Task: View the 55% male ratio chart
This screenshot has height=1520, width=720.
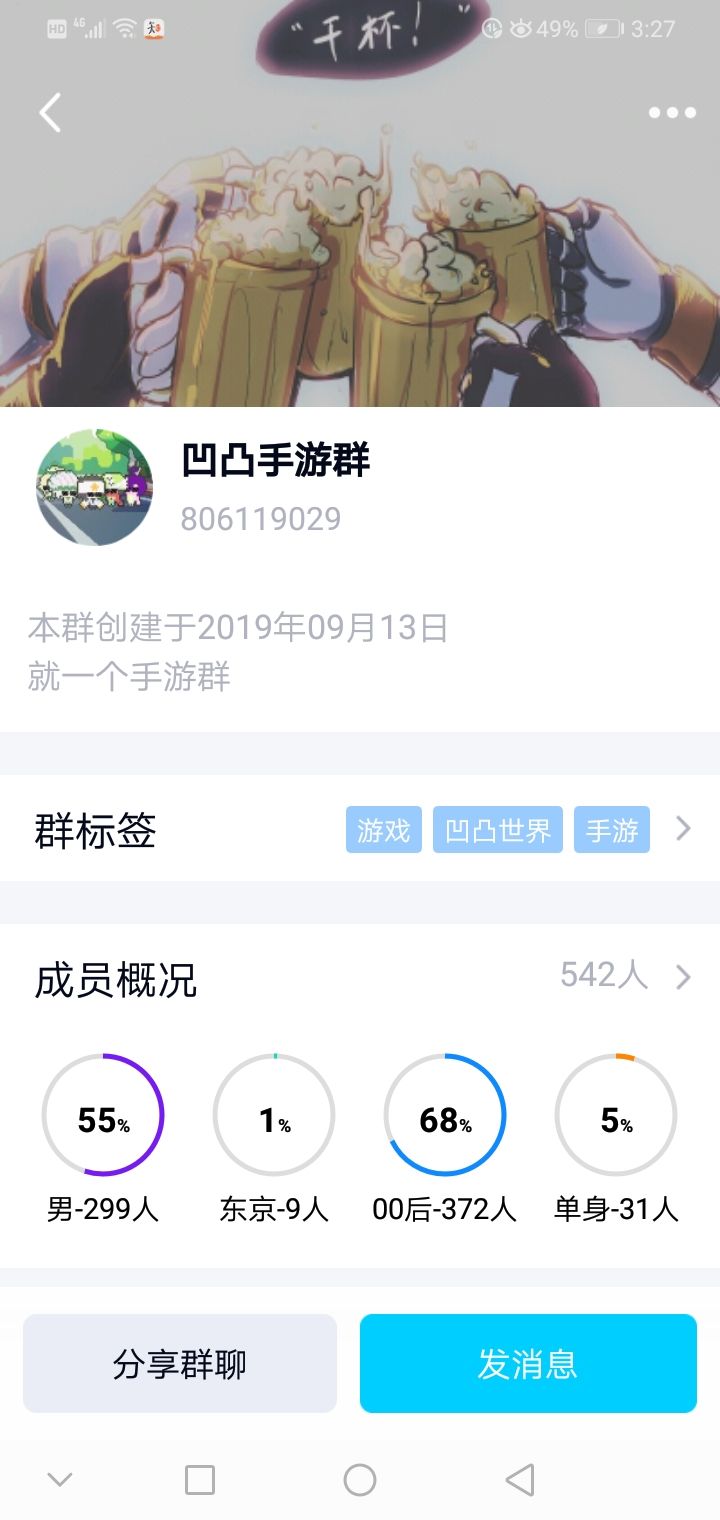Action: 104,1113
